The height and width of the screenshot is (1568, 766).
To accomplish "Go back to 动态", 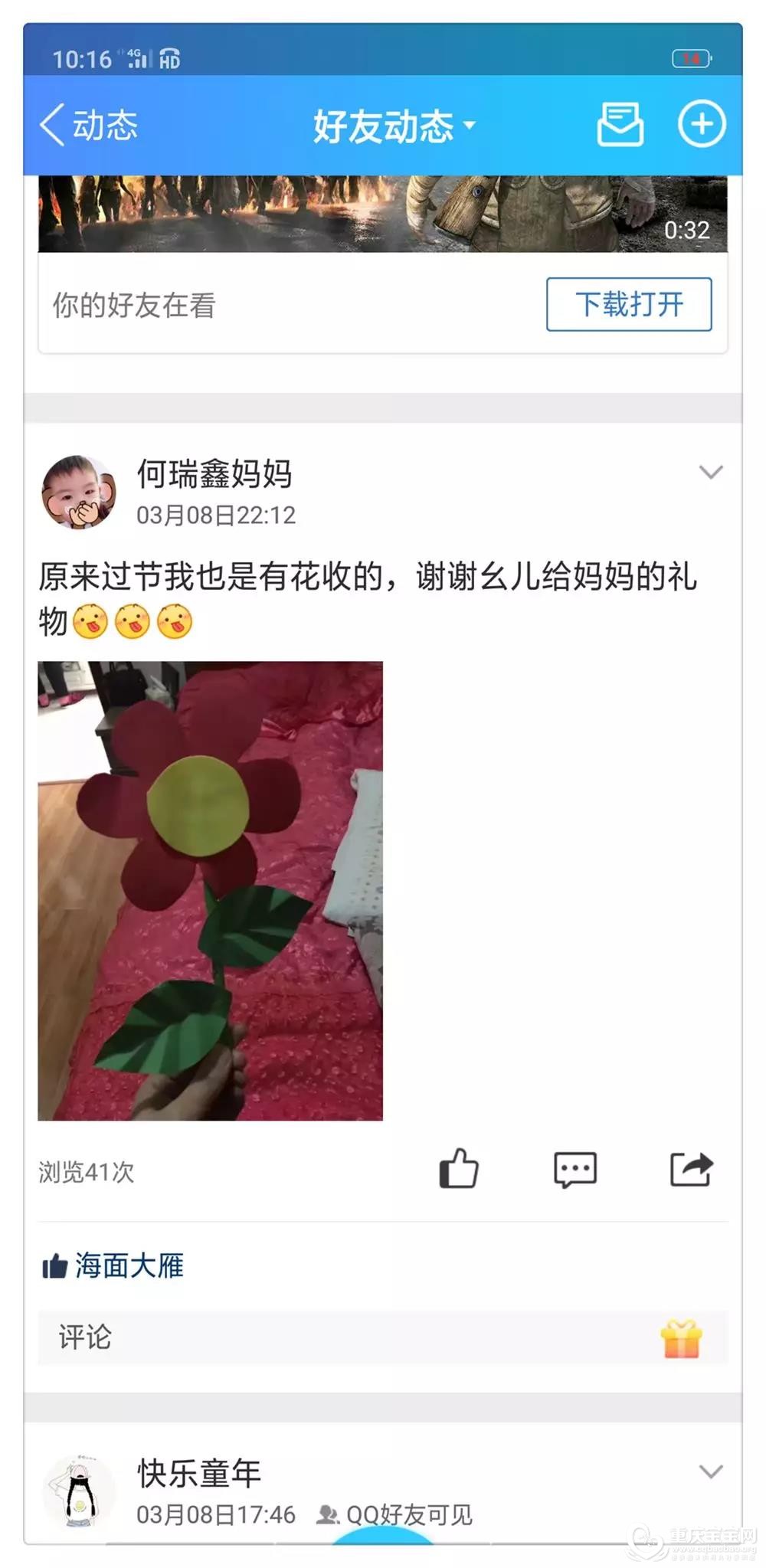I will 89,125.
